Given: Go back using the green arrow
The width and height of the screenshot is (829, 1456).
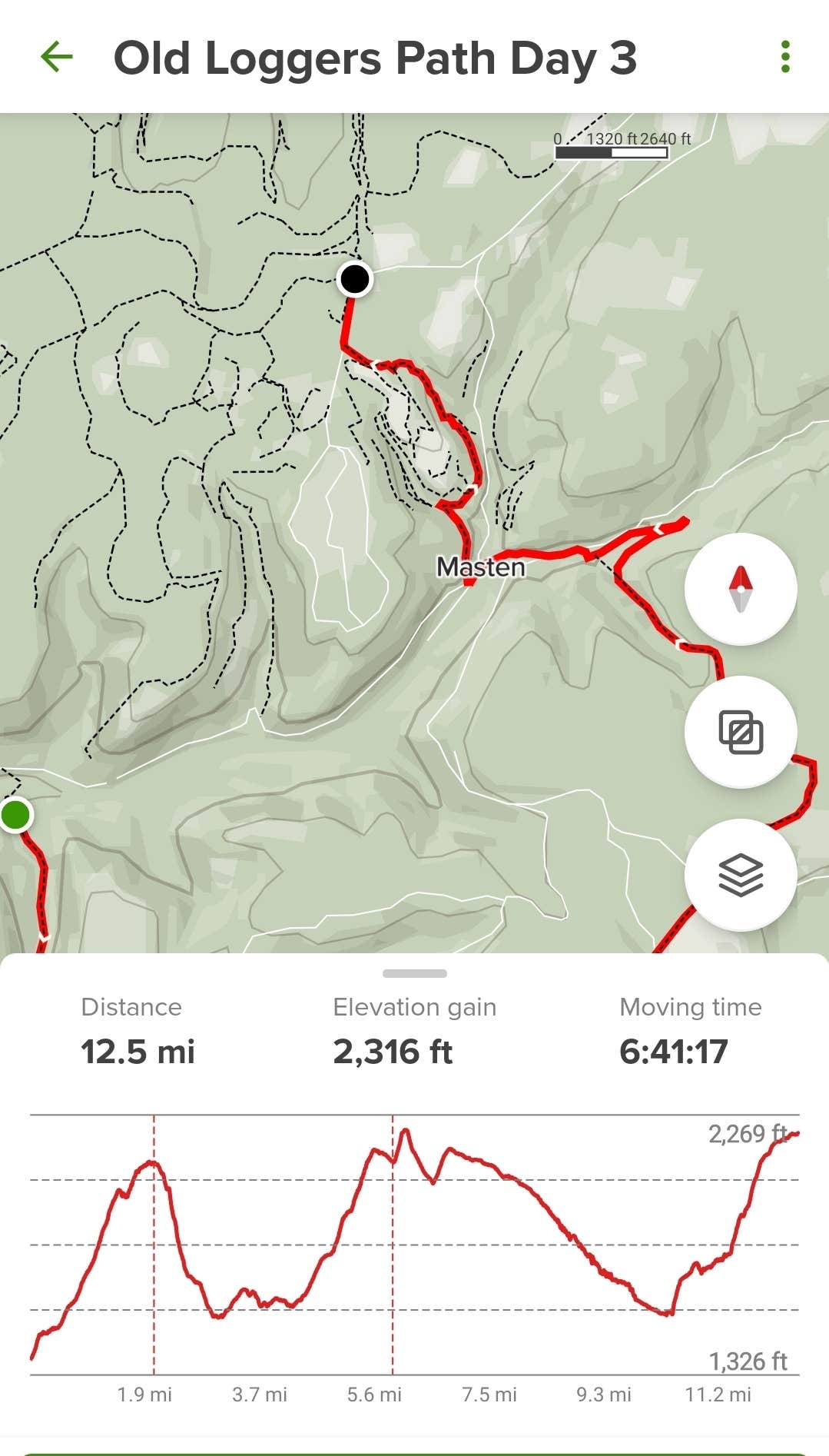Looking at the screenshot, I should point(56,57).
